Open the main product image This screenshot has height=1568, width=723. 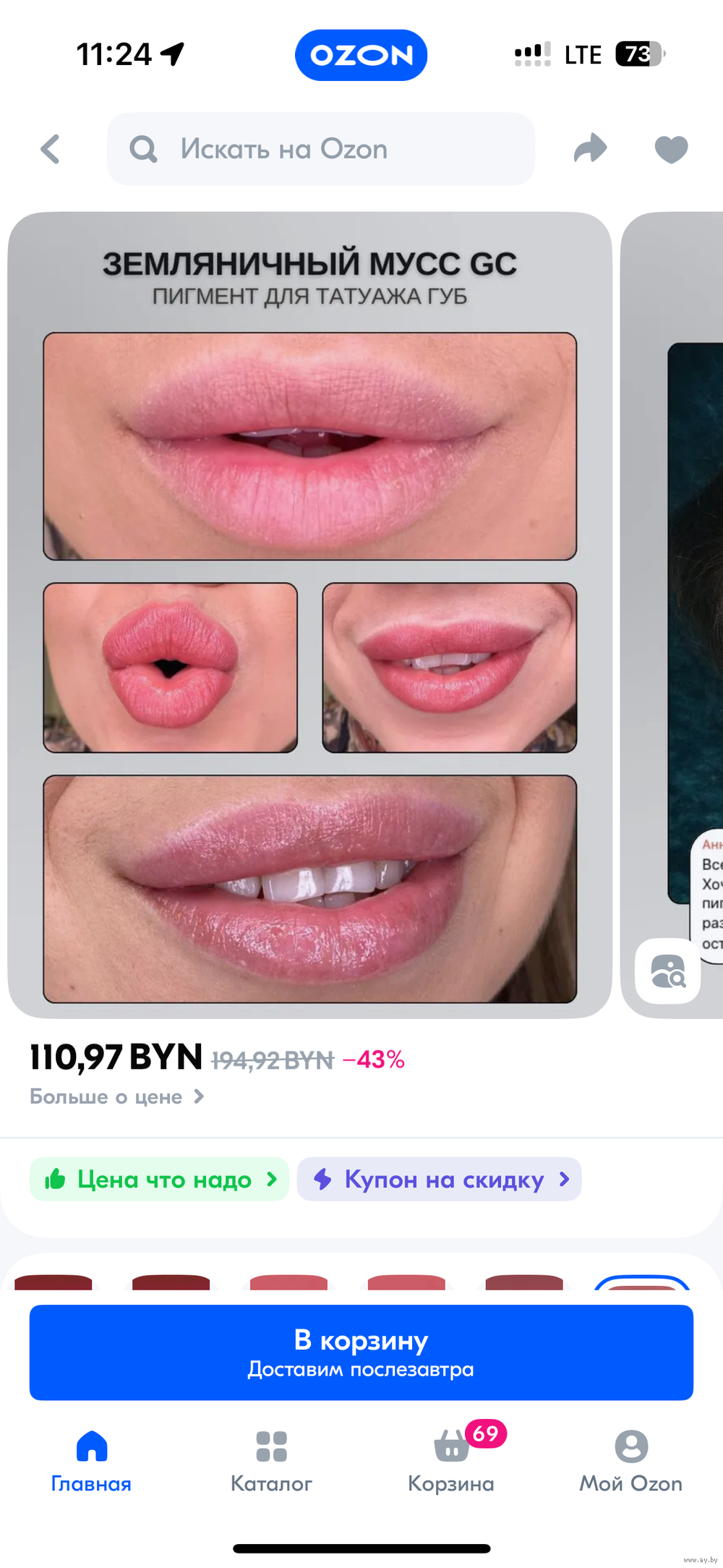309,615
